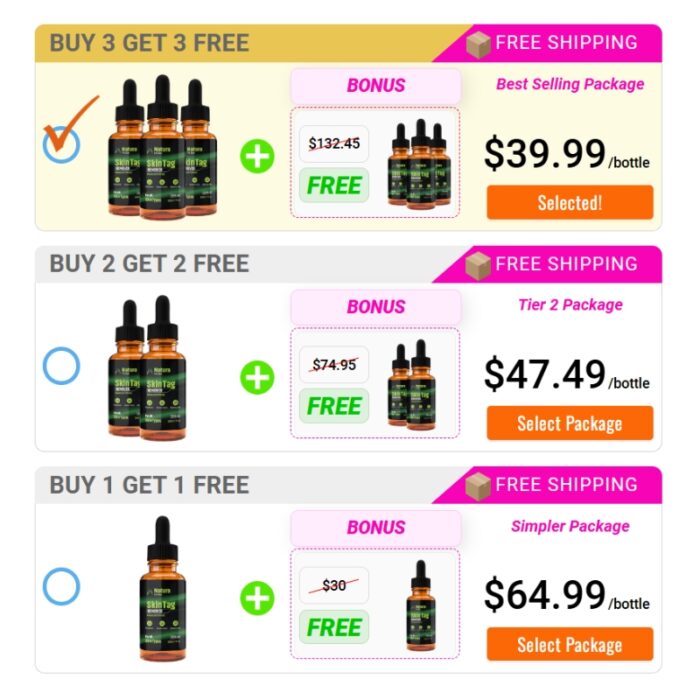Screen dimensions: 700x700
Task: Select the Buy 2 Get 2 Free radio button
Action: pyautogui.click(x=61, y=367)
